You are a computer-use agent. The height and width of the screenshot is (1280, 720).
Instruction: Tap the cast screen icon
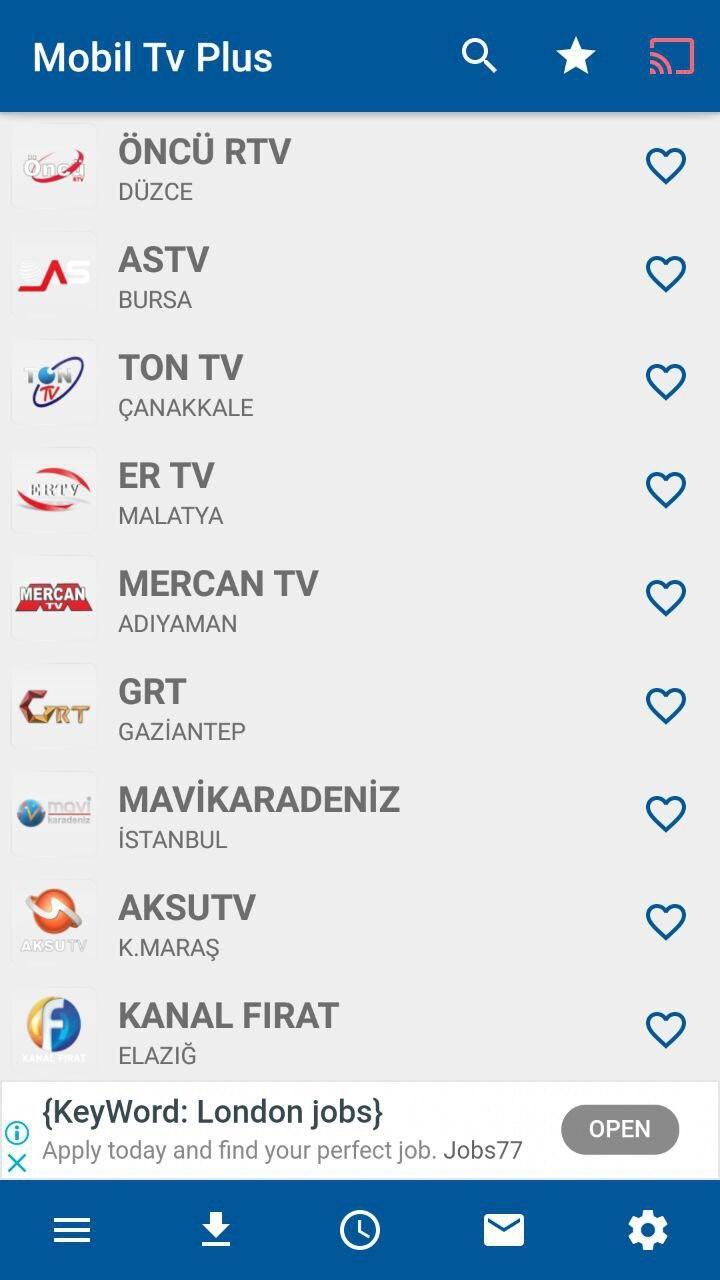coord(671,57)
